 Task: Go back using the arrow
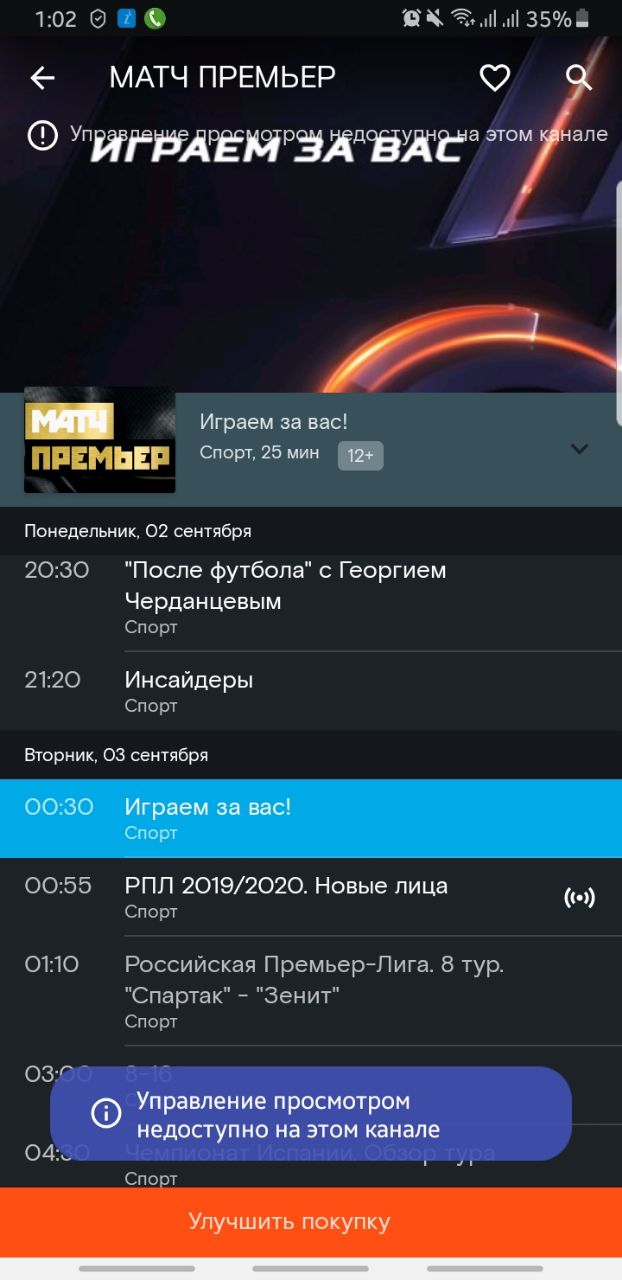coord(42,78)
